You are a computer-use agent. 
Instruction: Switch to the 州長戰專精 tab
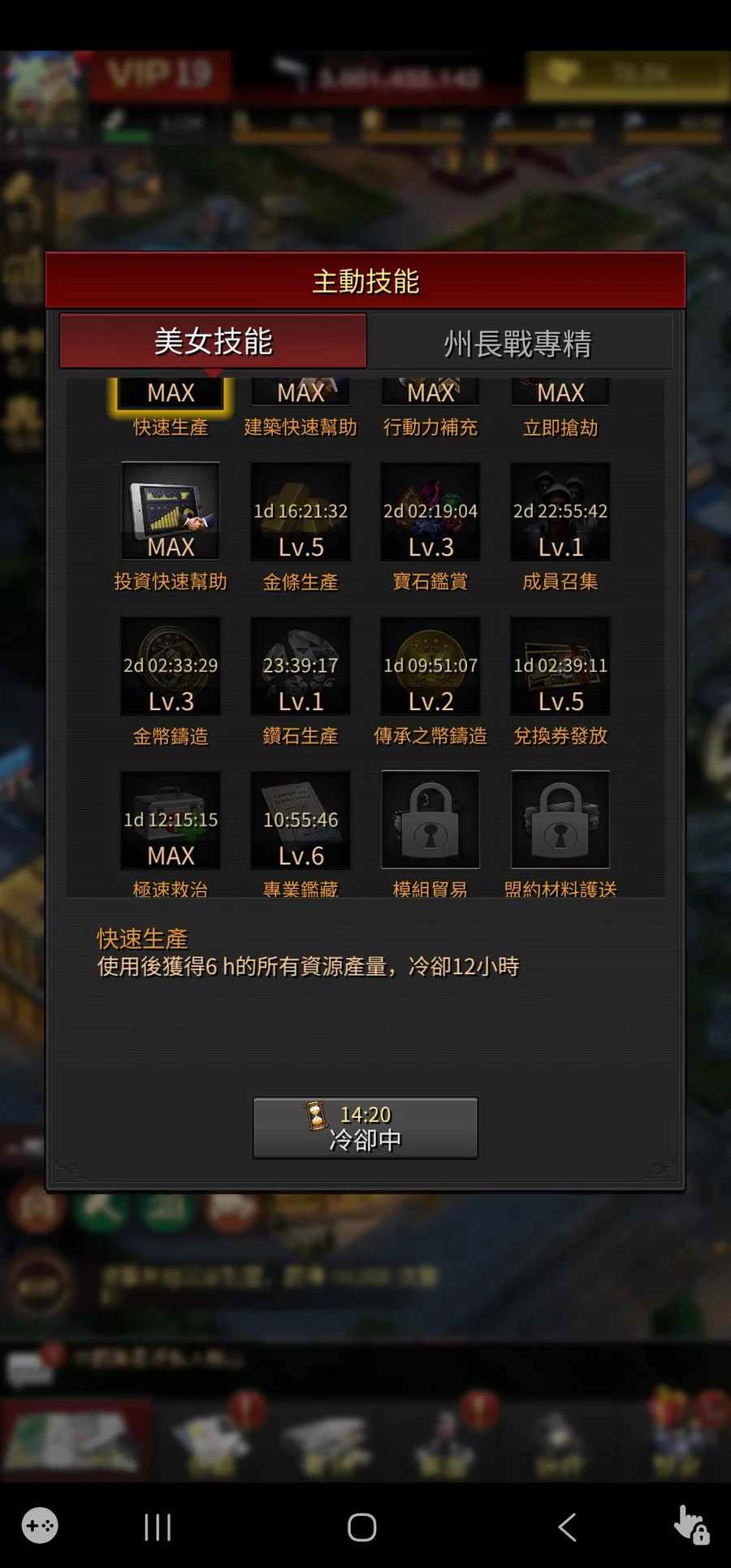[x=518, y=343]
